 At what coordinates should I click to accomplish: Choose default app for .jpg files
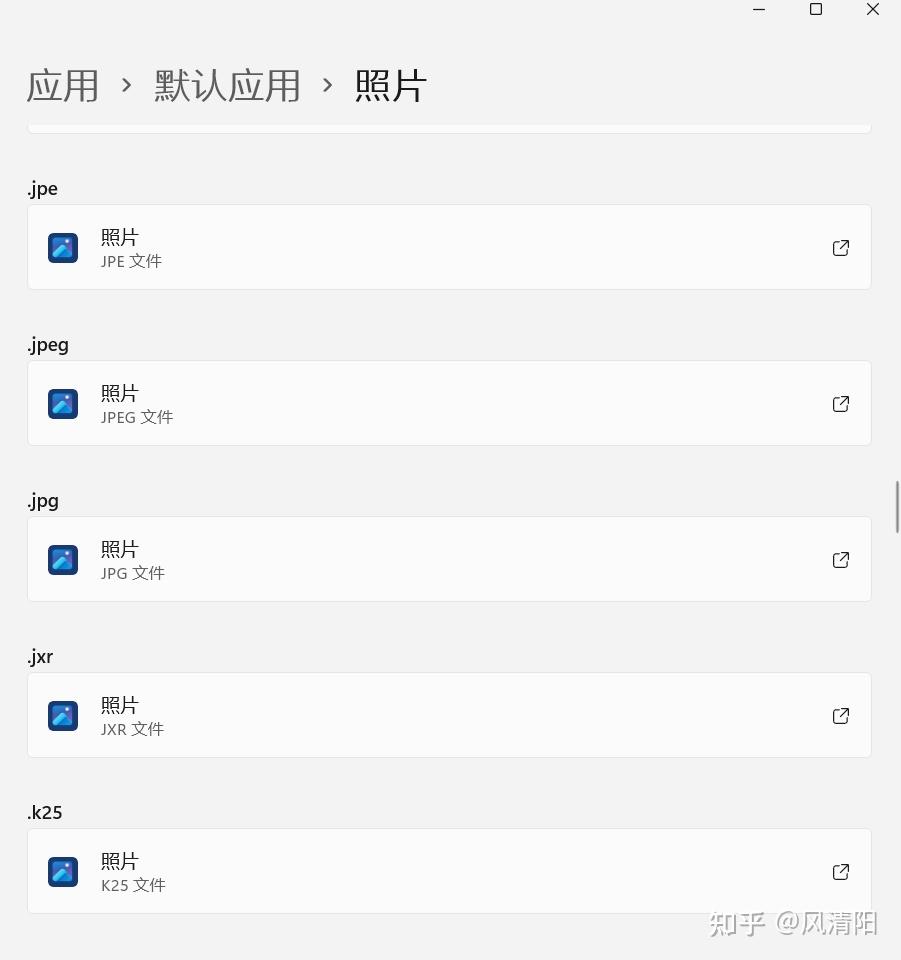[x=449, y=560]
